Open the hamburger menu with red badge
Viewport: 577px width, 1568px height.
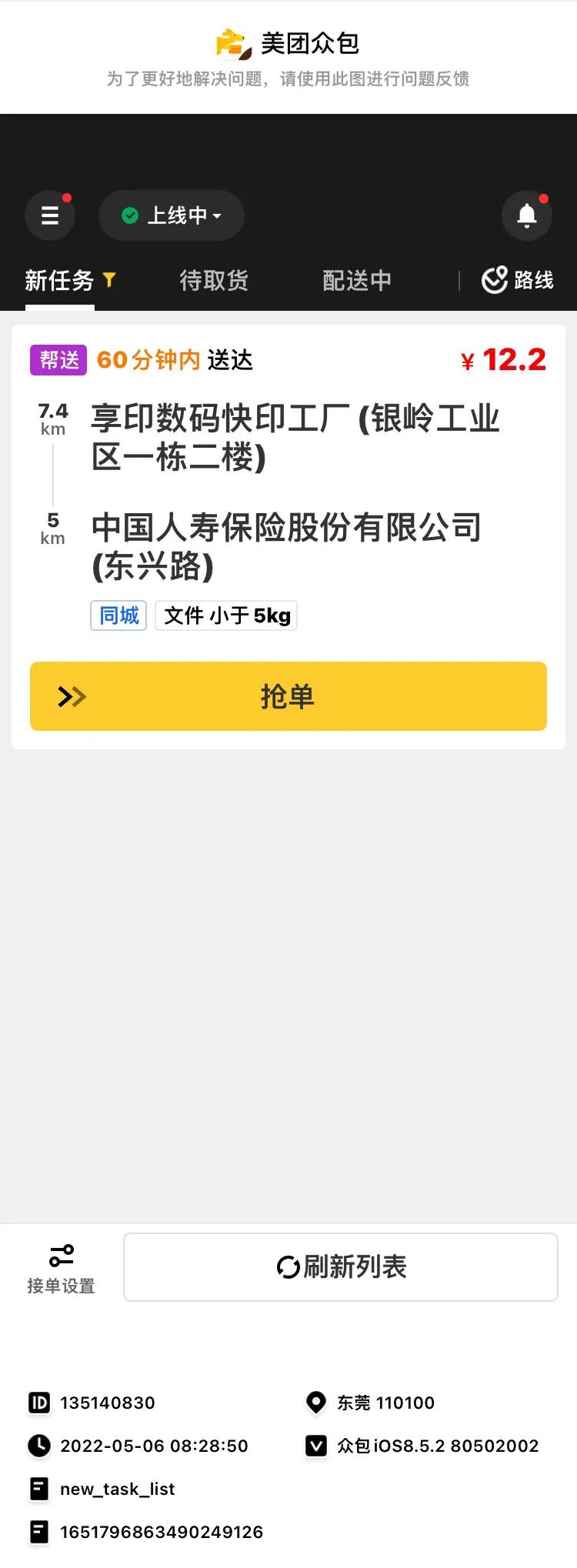[x=49, y=215]
